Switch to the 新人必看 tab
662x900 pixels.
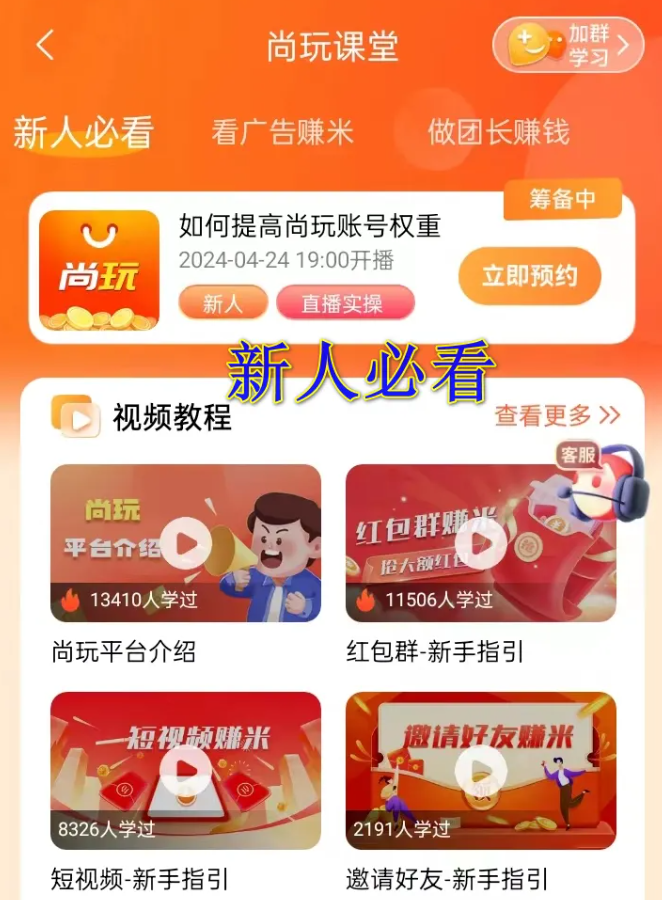pyautogui.click(x=83, y=132)
